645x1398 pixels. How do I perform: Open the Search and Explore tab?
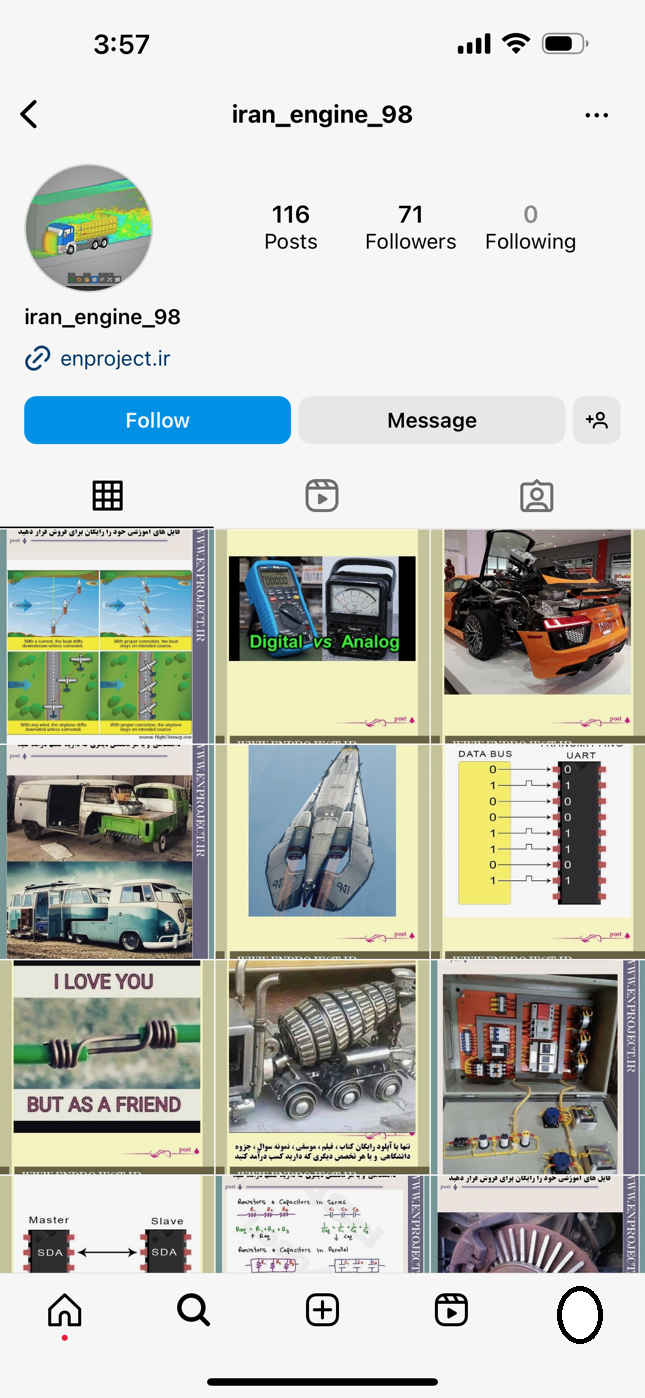pos(193,1310)
